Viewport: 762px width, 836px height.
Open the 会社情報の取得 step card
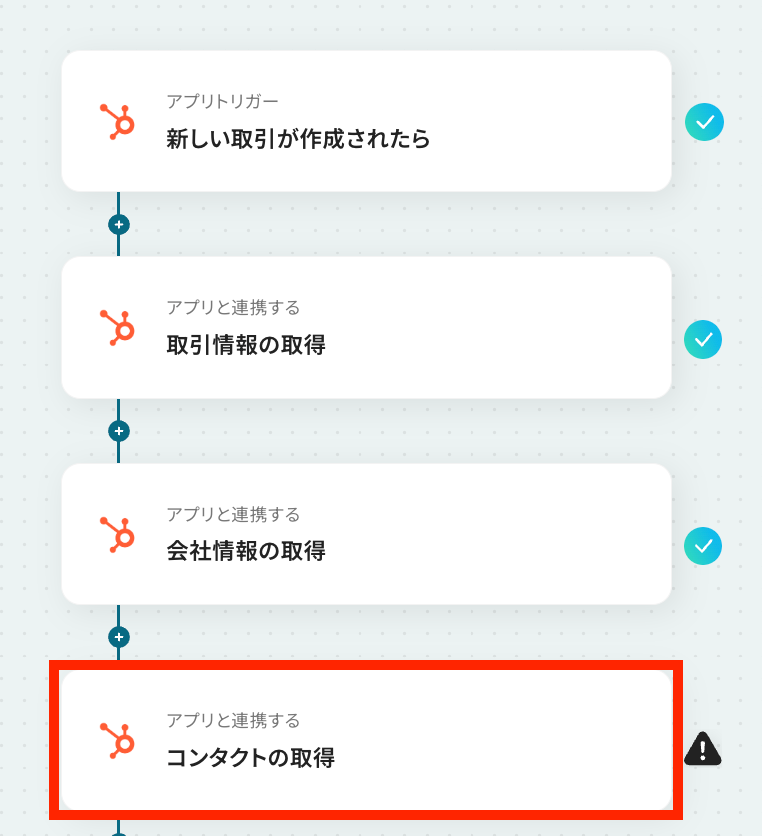coord(366,533)
